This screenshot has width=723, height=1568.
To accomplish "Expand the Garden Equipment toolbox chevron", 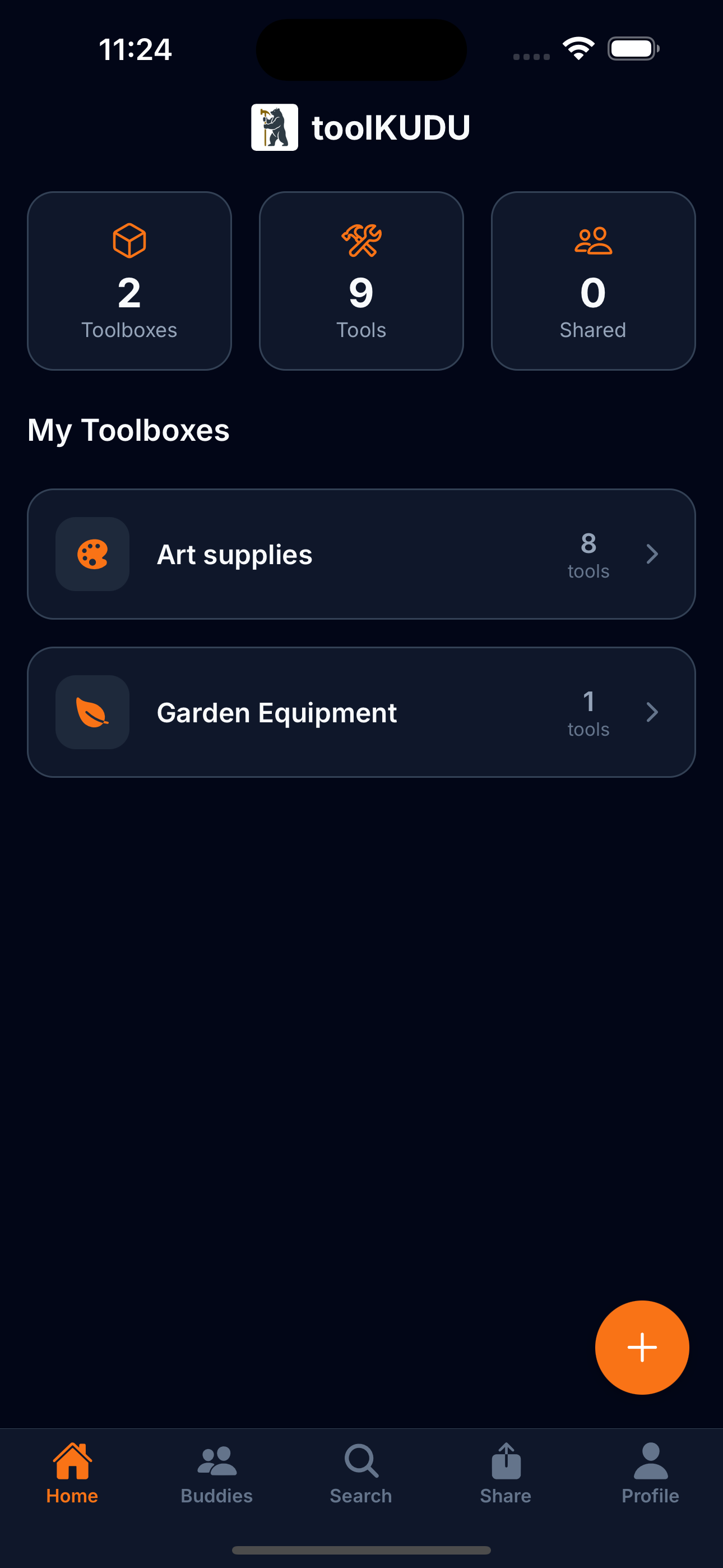I will [652, 712].
